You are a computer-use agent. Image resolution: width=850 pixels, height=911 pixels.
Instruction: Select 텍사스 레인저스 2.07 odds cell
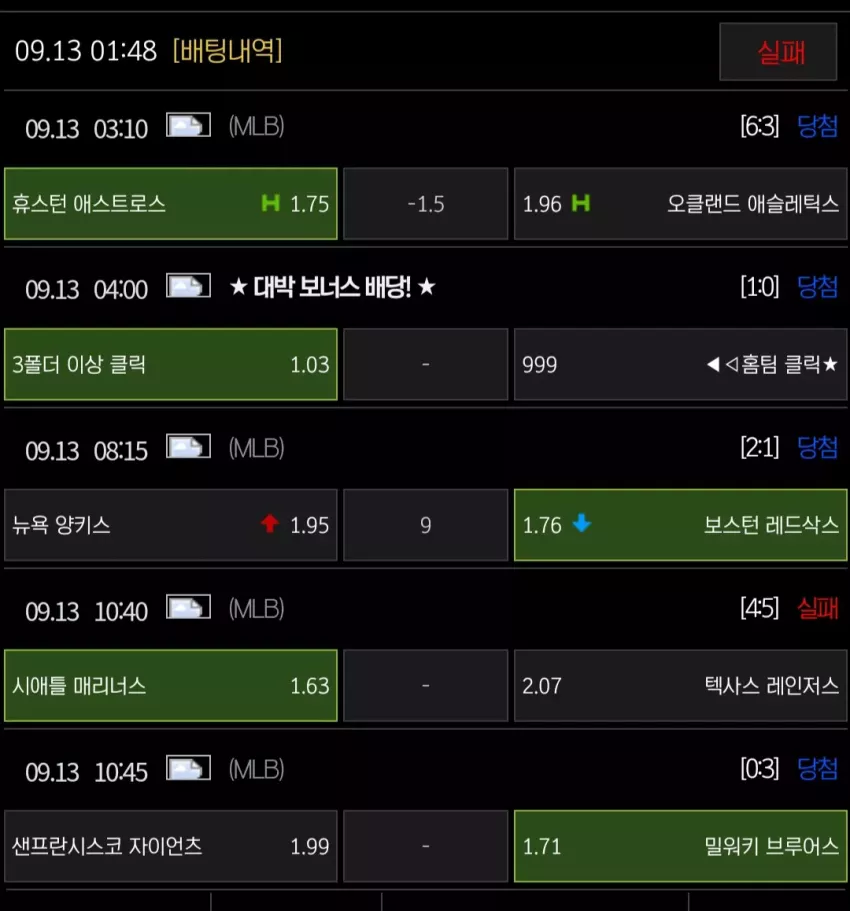tap(680, 686)
